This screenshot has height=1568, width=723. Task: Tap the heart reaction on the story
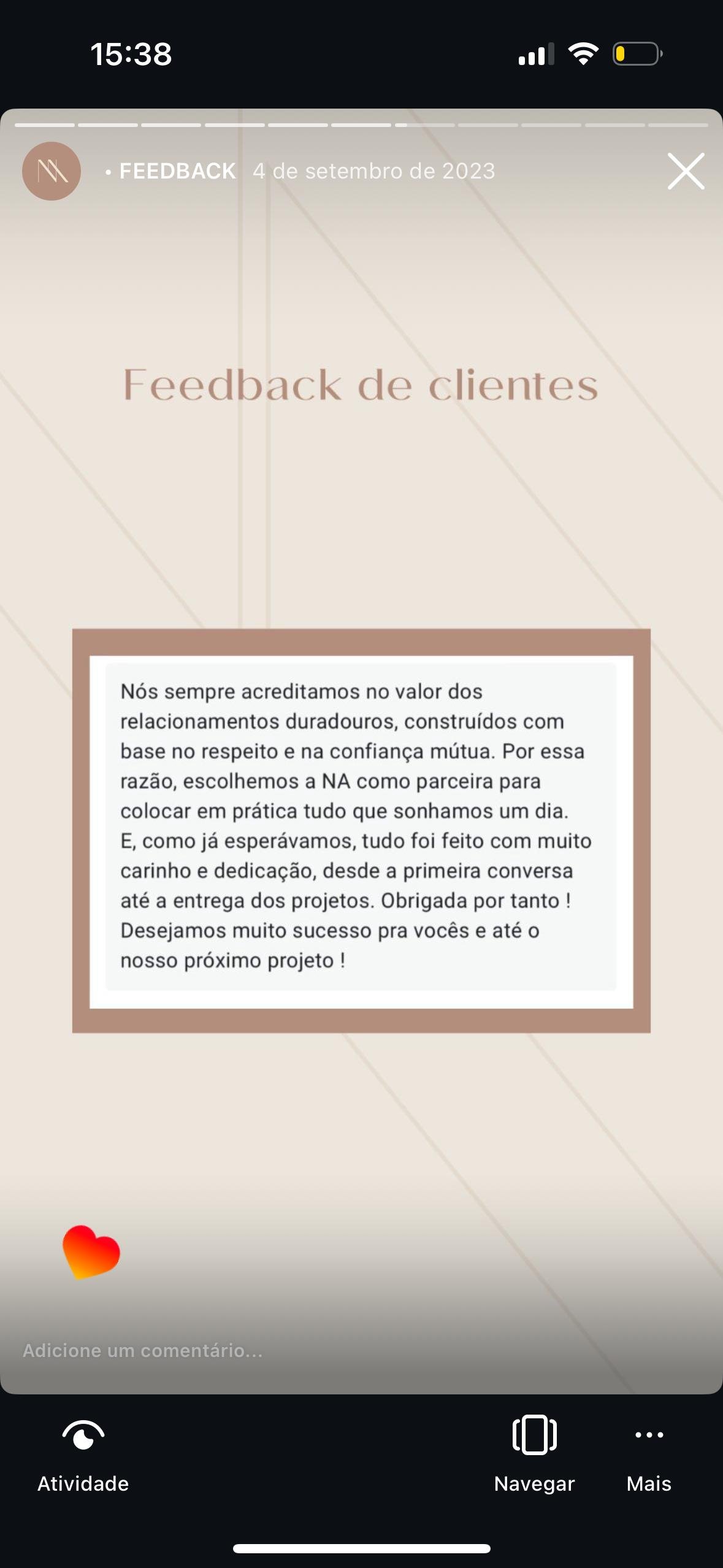[x=91, y=1252]
